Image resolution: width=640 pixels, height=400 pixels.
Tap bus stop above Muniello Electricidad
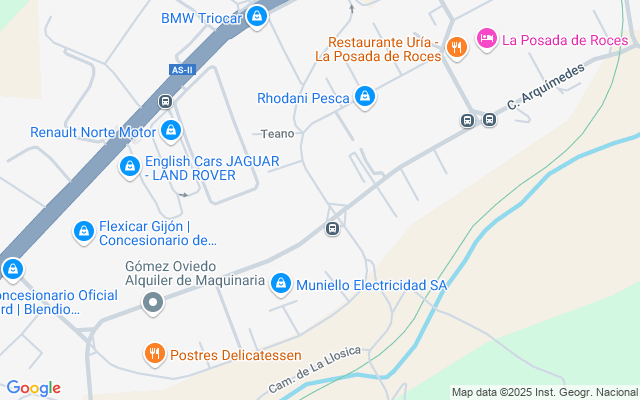(x=332, y=229)
